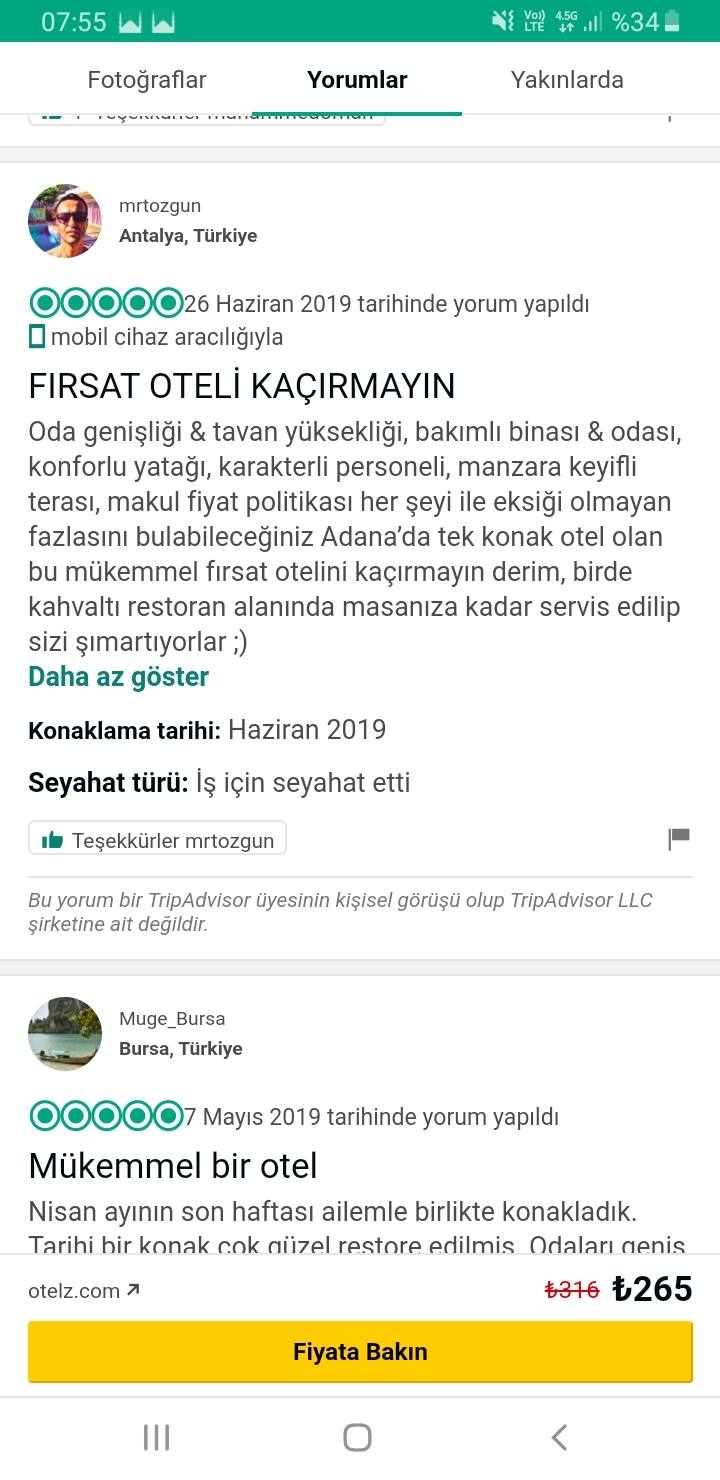This screenshot has width=720, height=1480.
Task: Switch to the Yakınlarda tab
Action: [x=567, y=80]
